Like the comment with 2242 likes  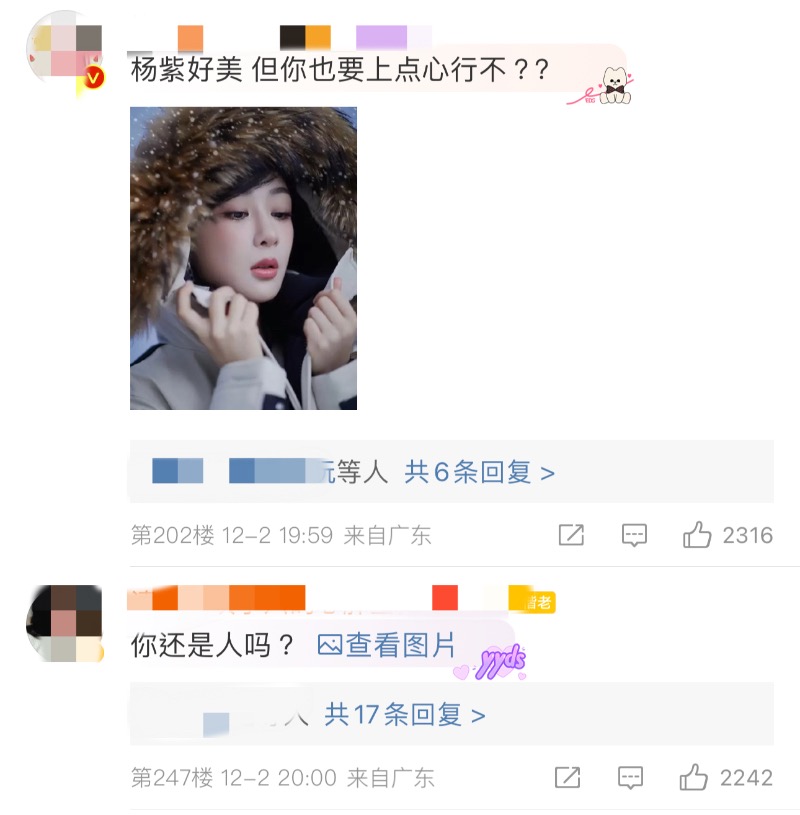pos(694,777)
